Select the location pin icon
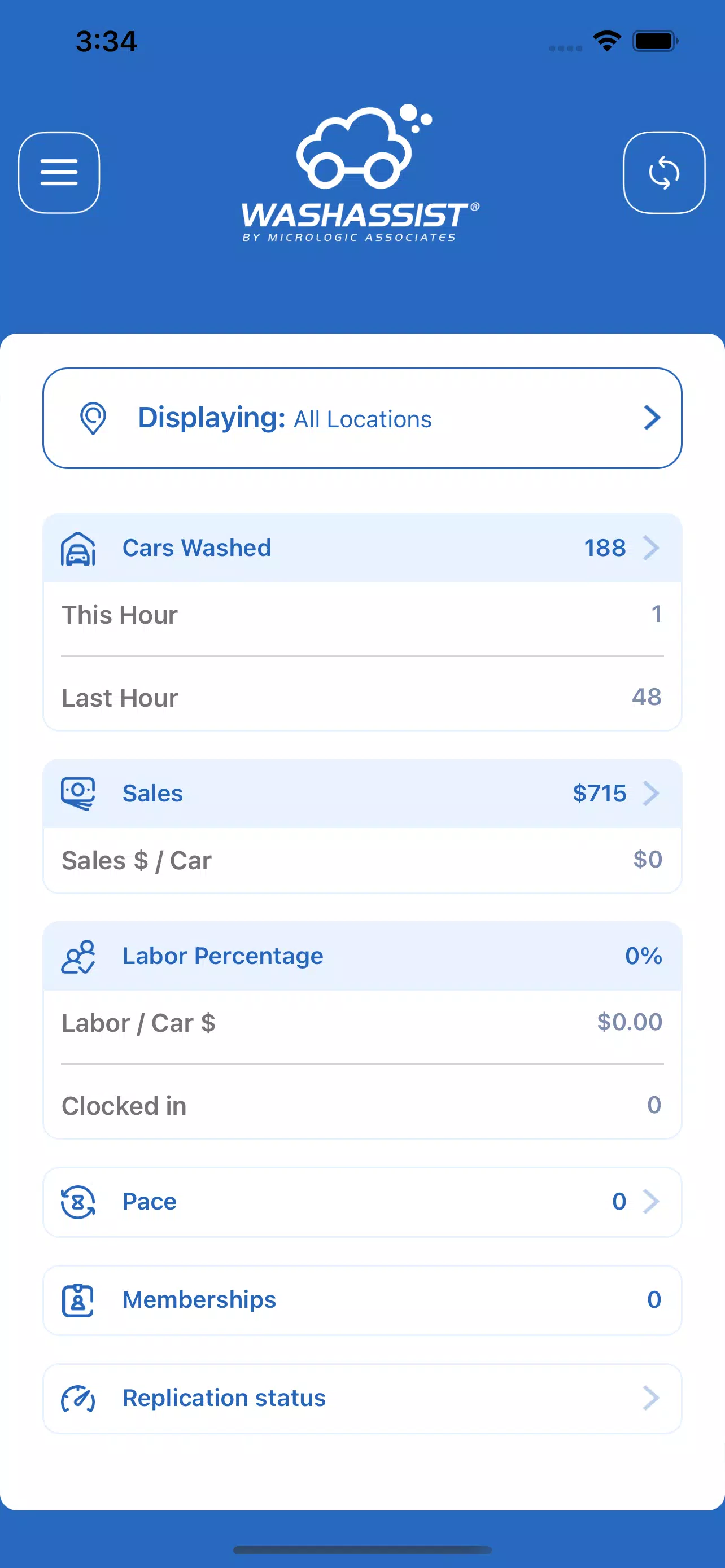 pos(94,418)
